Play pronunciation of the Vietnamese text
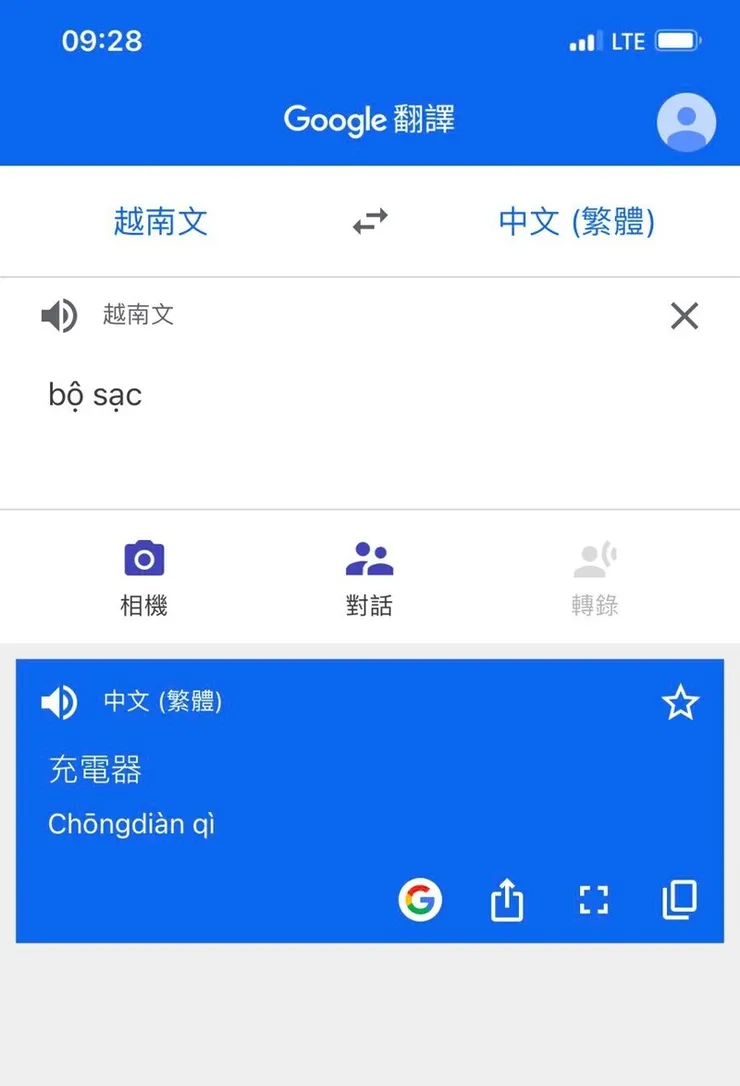The height and width of the screenshot is (1086, 740). [x=60, y=316]
